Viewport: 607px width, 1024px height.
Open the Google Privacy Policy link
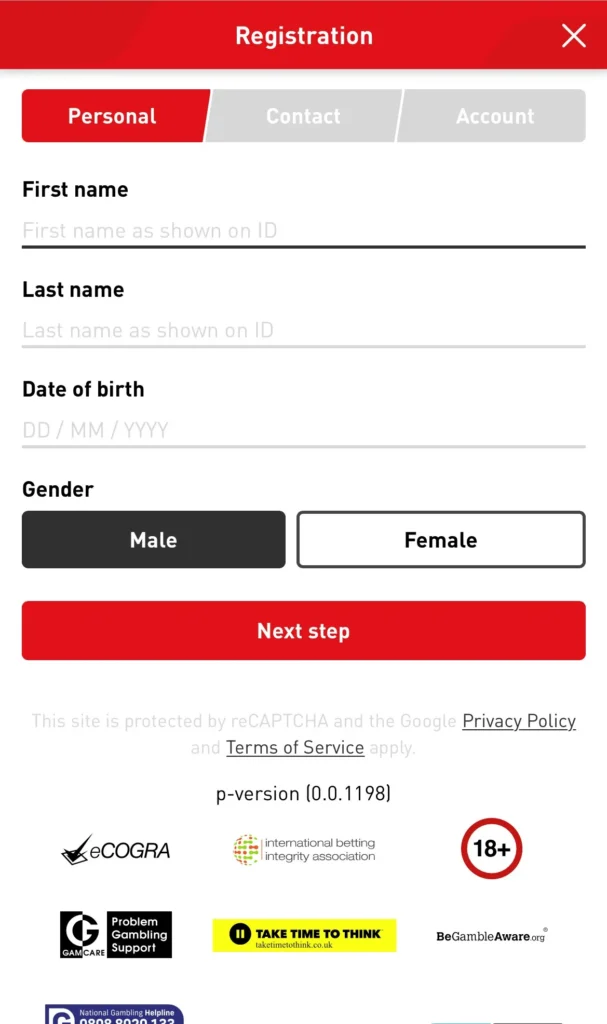point(518,721)
